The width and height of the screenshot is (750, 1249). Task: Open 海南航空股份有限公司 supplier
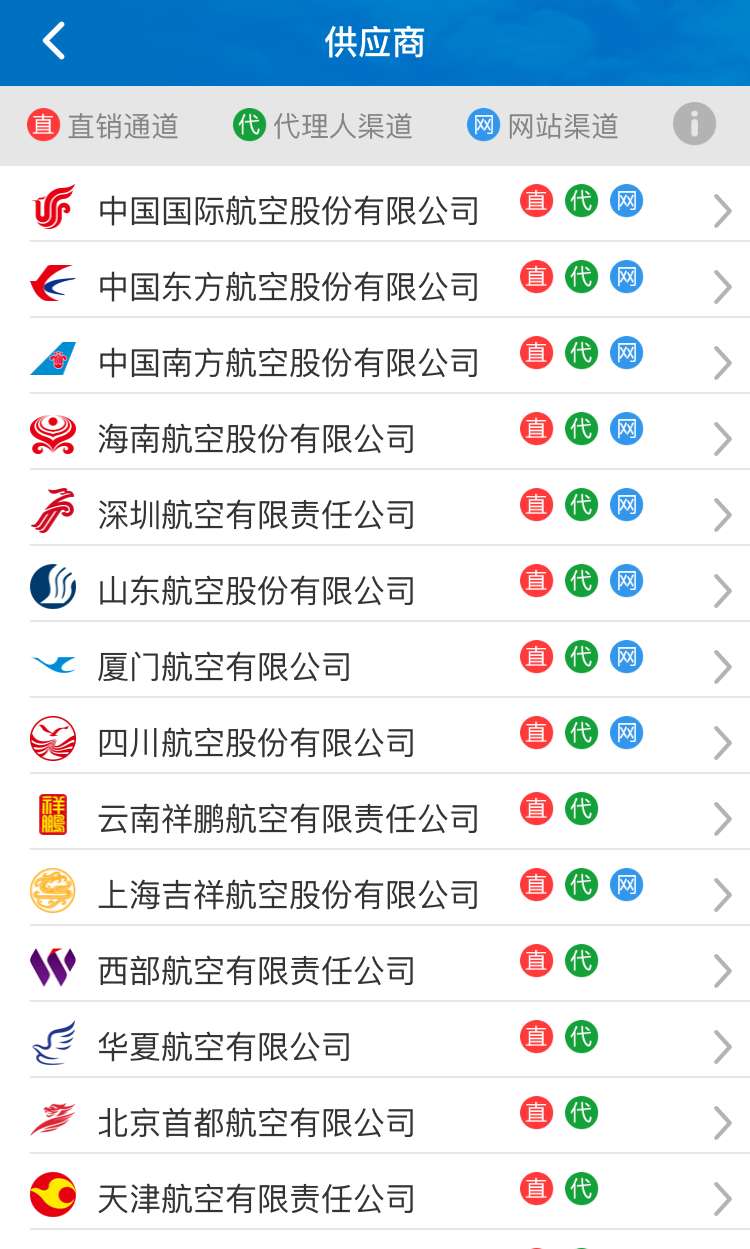tap(375, 432)
